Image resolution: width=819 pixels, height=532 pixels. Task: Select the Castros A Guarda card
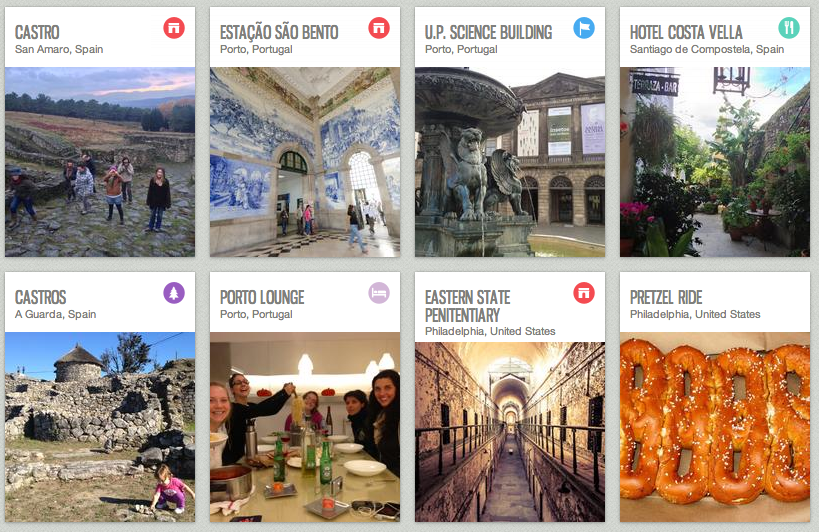tap(100, 425)
